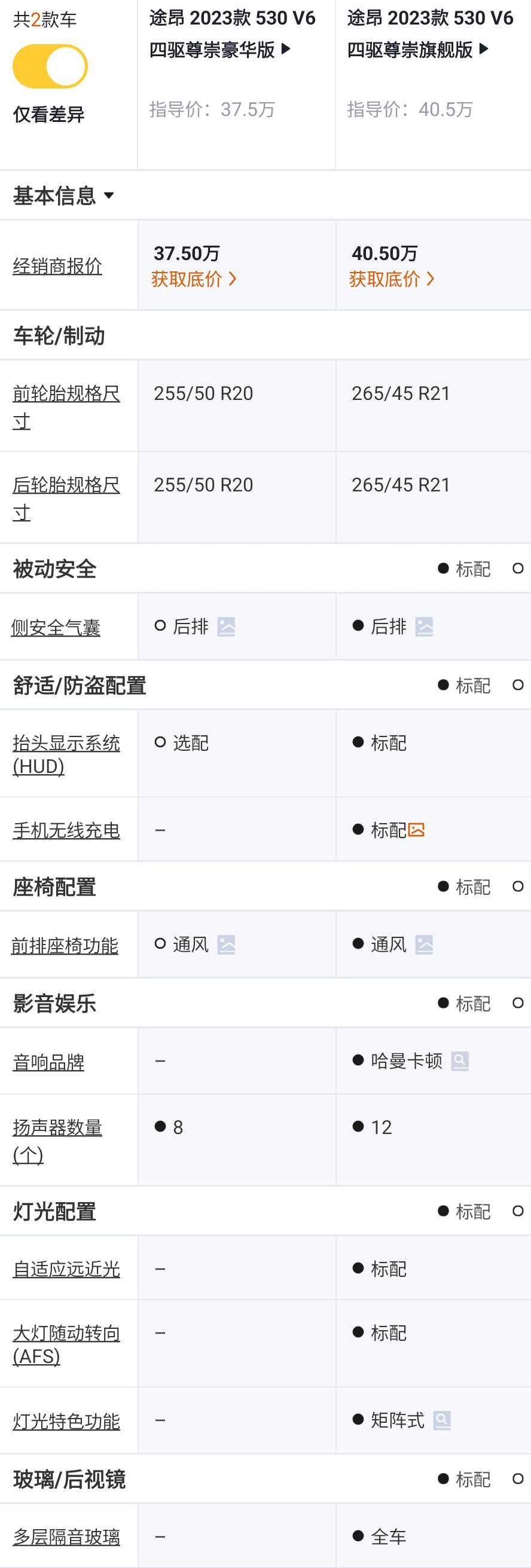View the orange 手机无线充电 picture icon
The height and width of the screenshot is (1568, 531).
tap(417, 830)
